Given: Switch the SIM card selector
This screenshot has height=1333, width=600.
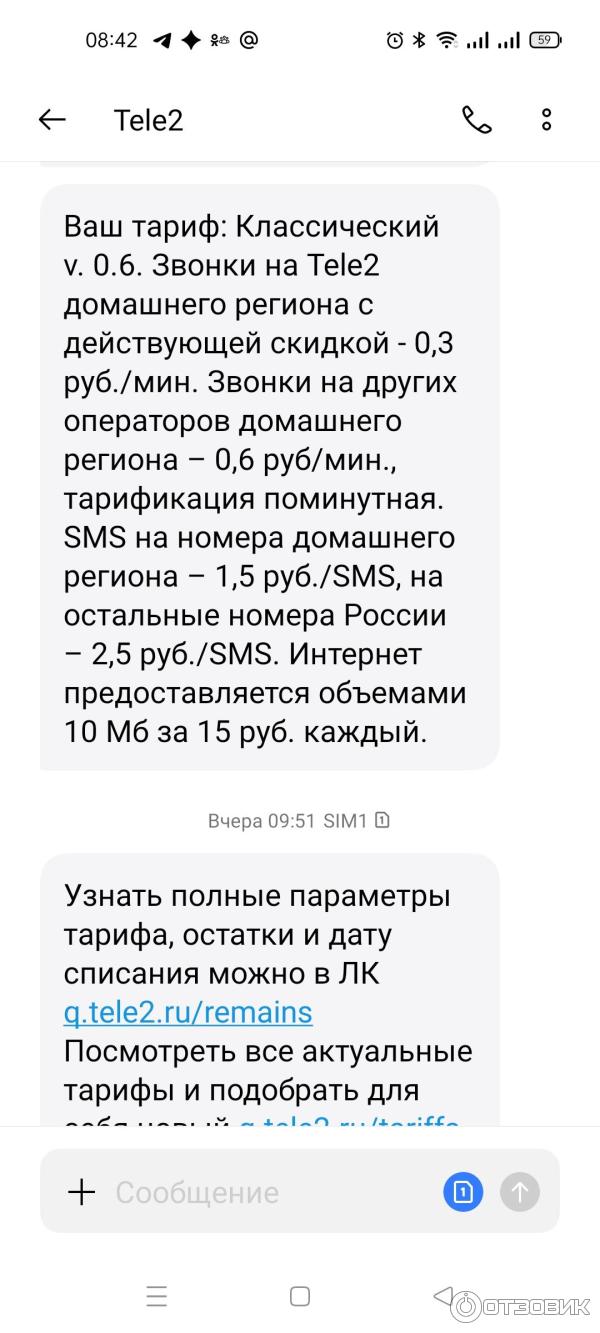Looking at the screenshot, I should click(463, 1192).
